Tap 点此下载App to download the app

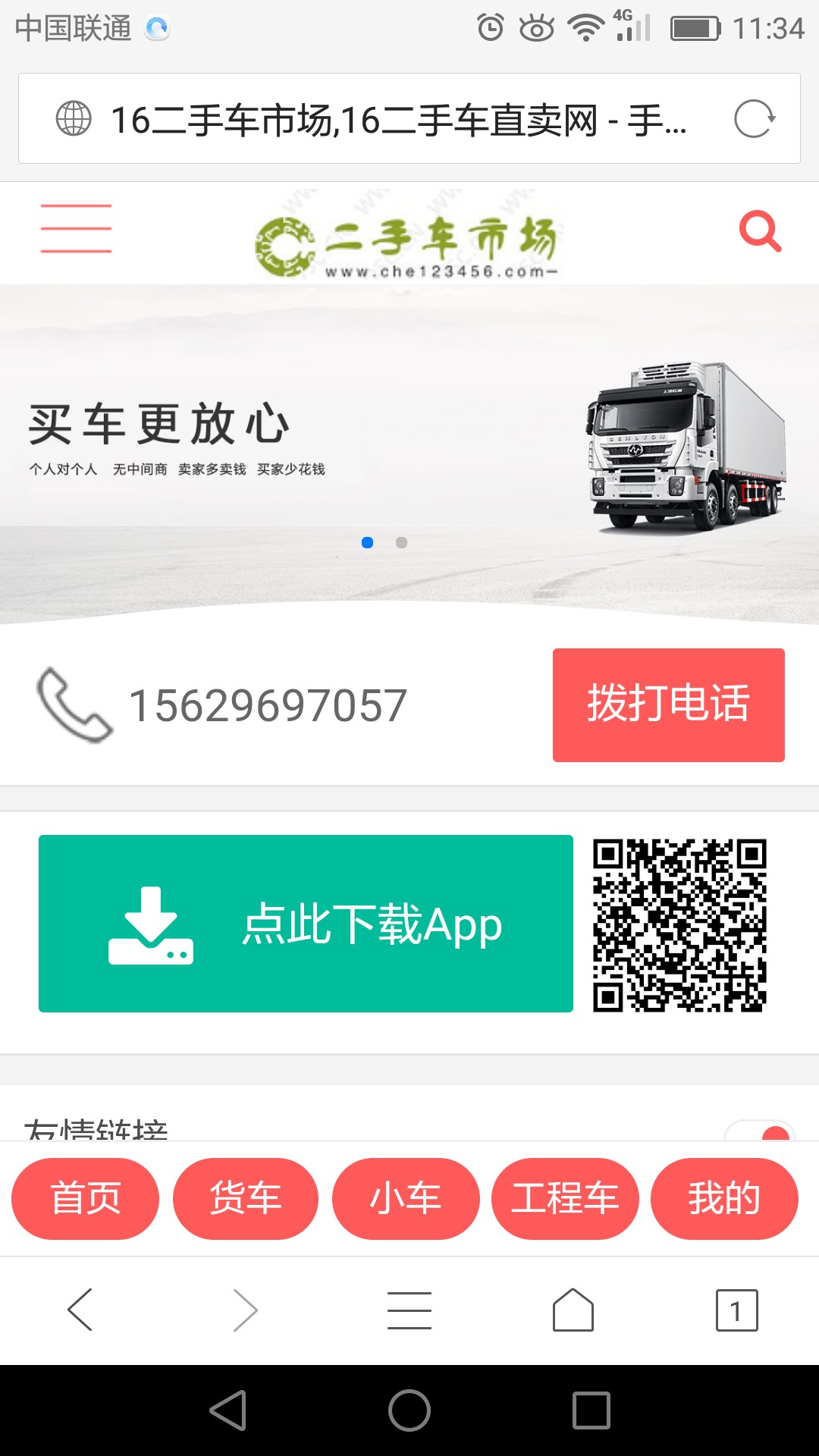(306, 923)
